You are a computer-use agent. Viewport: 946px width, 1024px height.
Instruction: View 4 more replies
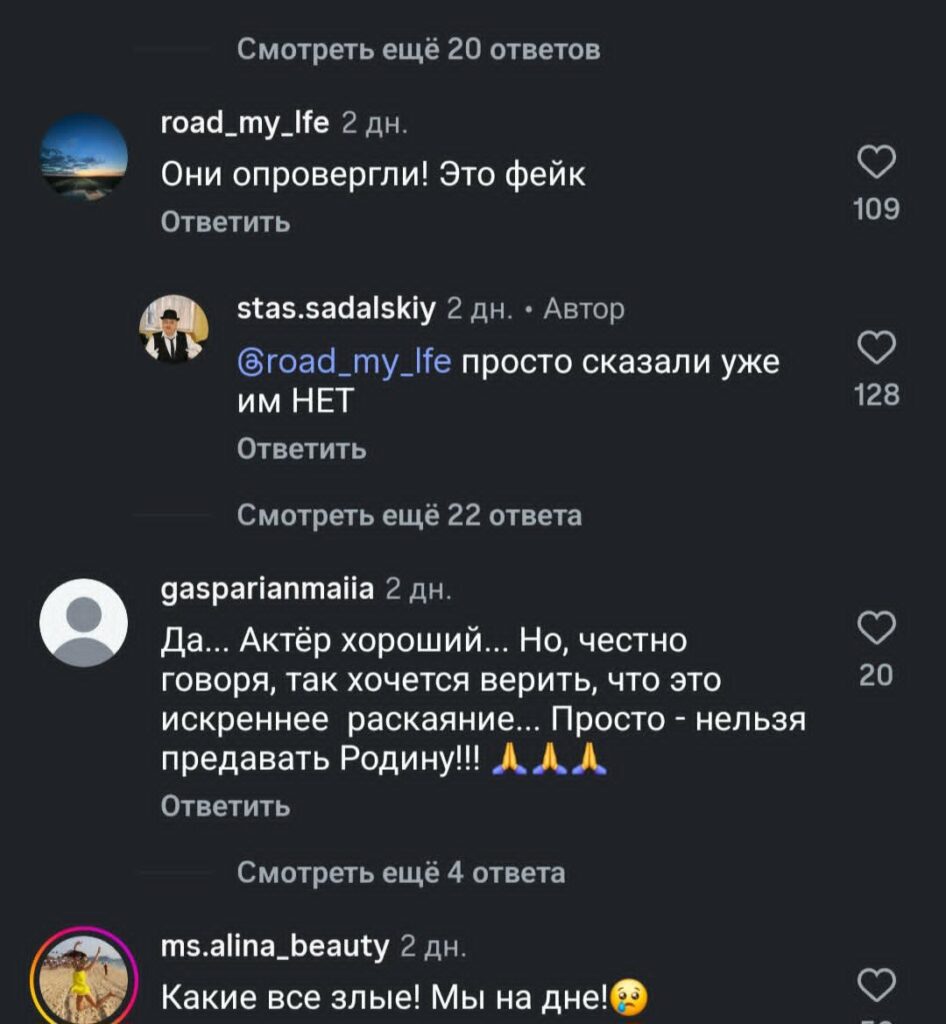coord(401,872)
